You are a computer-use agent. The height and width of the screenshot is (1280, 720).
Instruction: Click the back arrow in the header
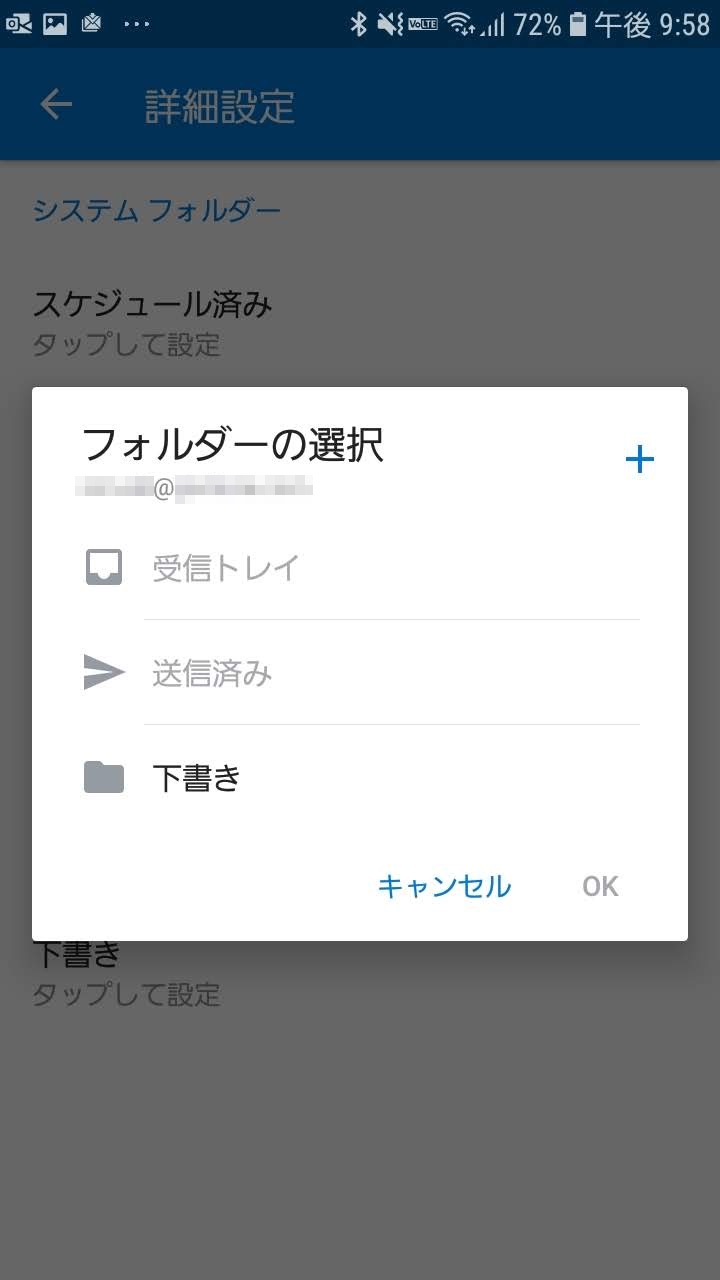tap(56, 103)
